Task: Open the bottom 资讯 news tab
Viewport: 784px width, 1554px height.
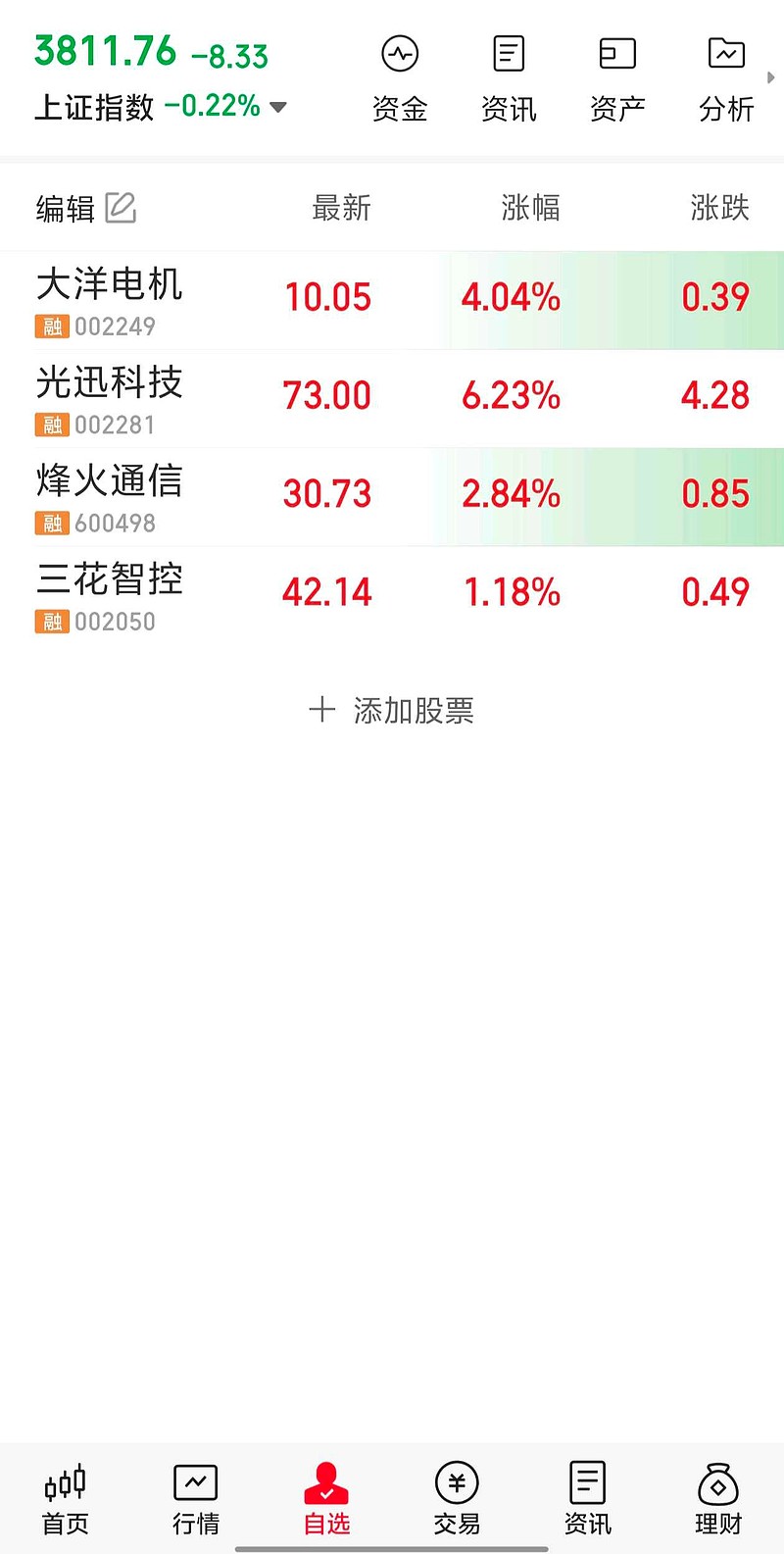Action: [x=588, y=1498]
